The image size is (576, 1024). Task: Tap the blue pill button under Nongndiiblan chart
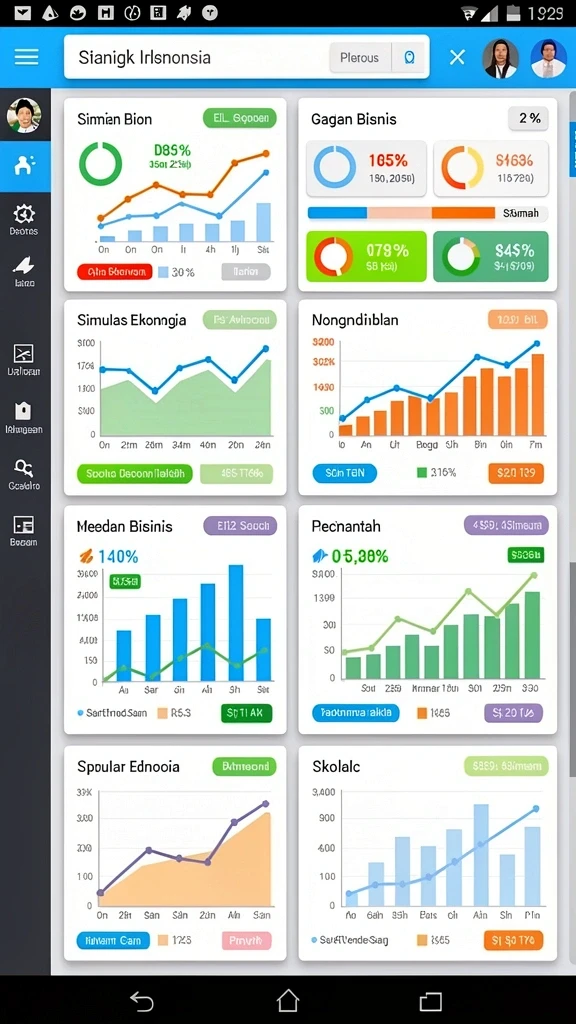345,473
